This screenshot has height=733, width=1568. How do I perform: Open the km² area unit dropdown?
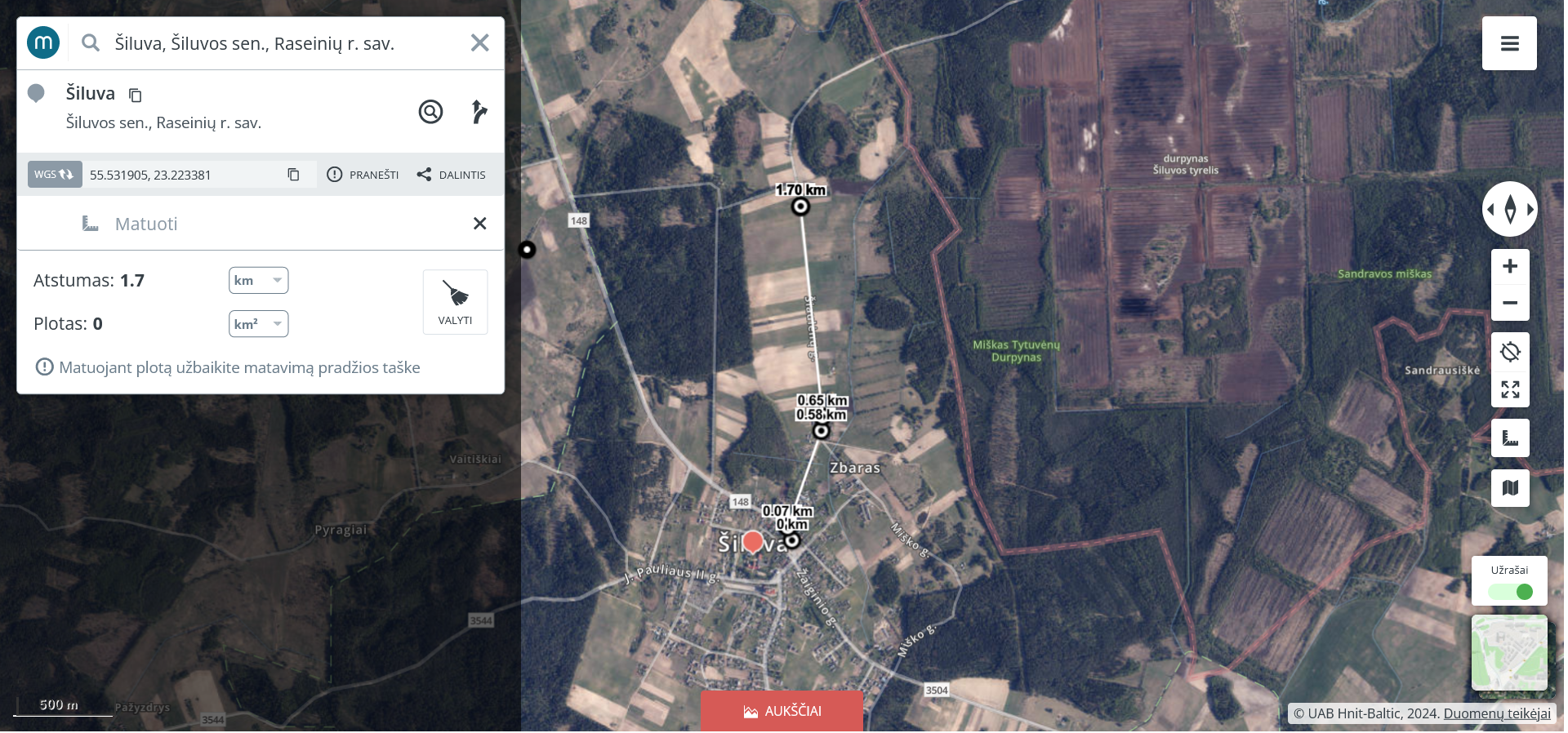(258, 324)
